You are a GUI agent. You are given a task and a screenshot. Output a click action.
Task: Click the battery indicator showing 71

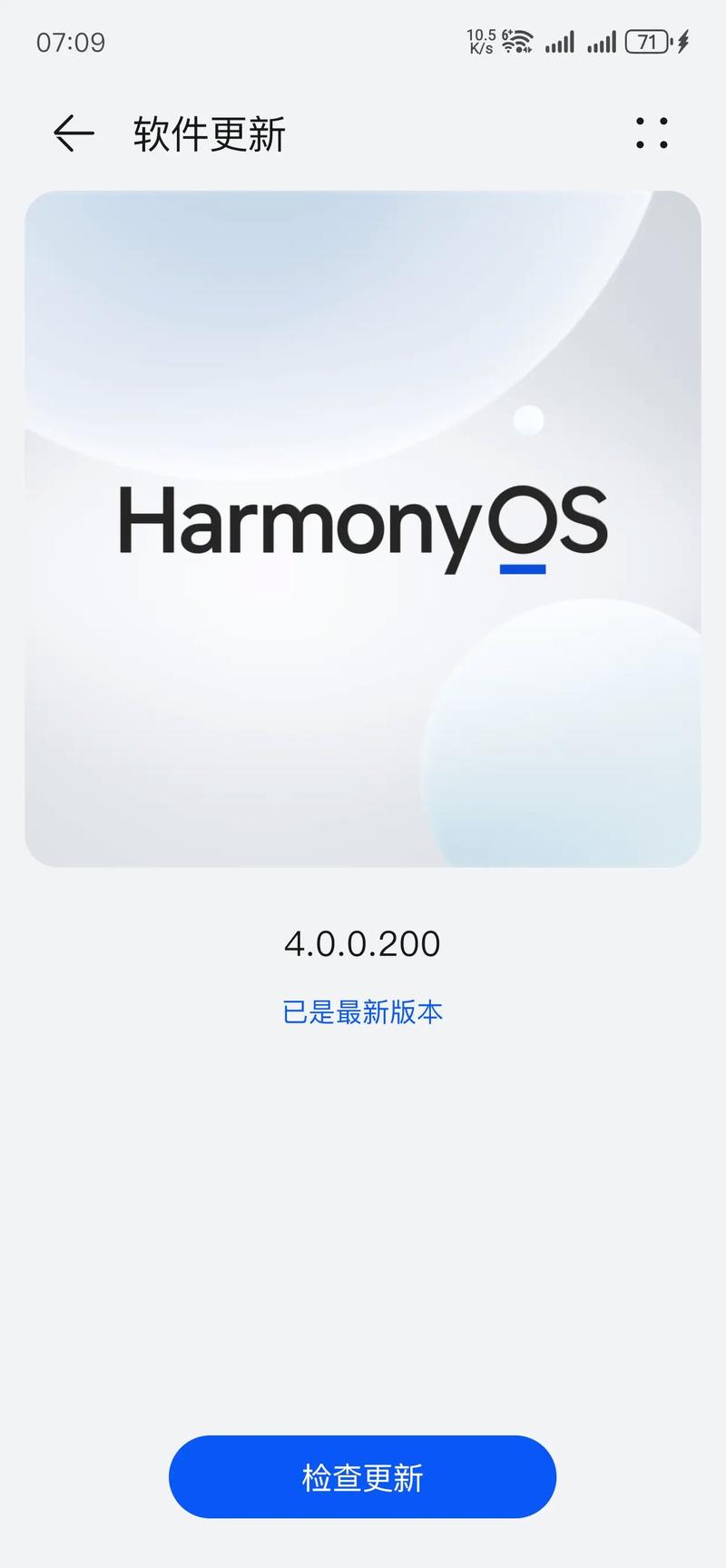tap(647, 40)
